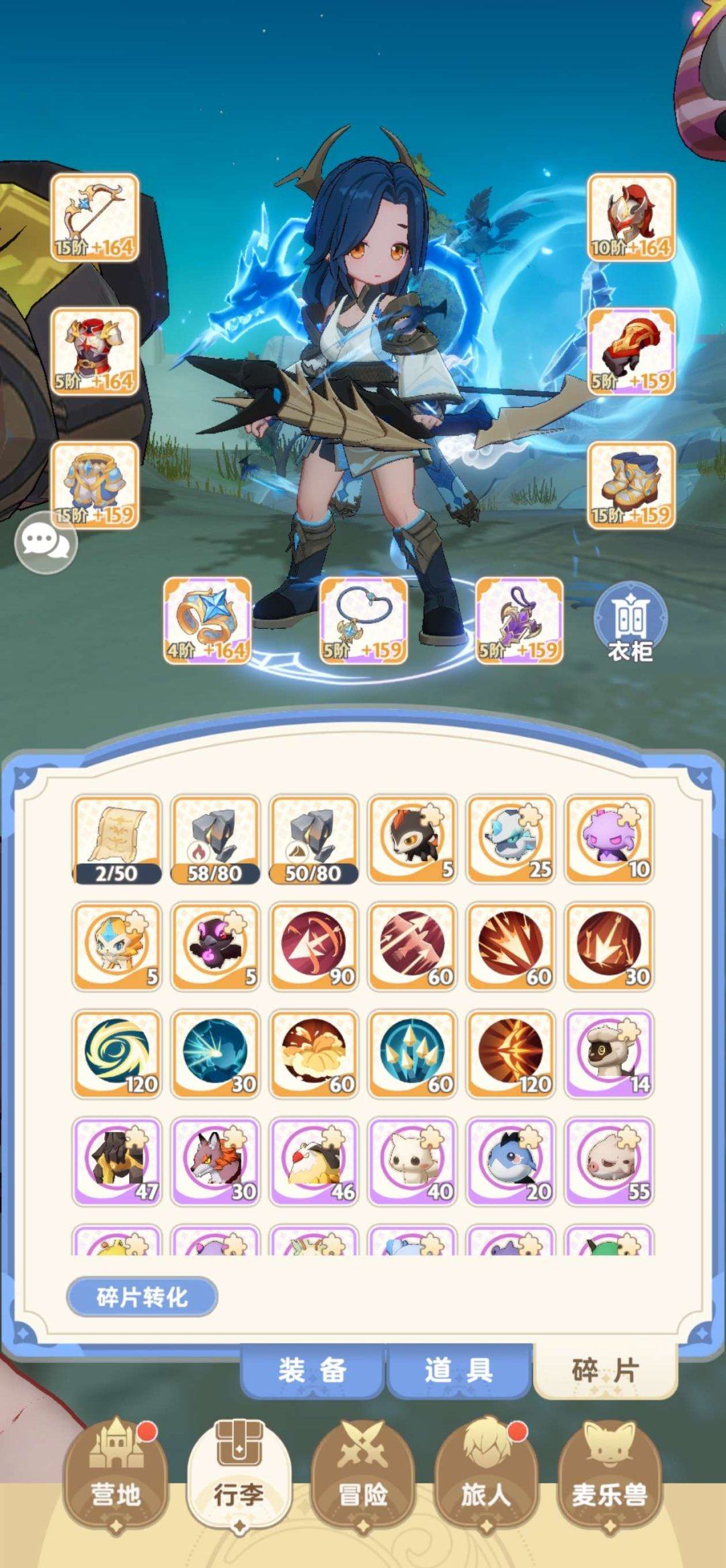Viewport: 726px width, 1568px height.
Task: Open the scroll fragment showing 2/50
Action: coord(117,839)
